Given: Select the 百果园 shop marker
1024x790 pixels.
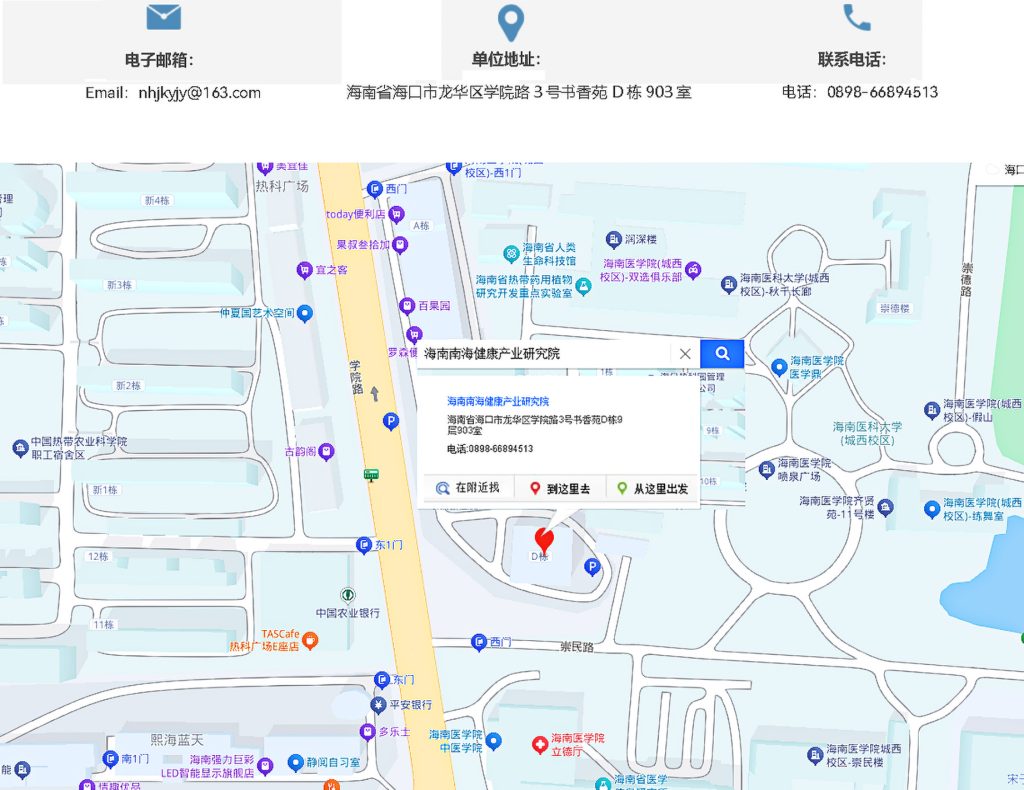Looking at the screenshot, I should pos(407,305).
